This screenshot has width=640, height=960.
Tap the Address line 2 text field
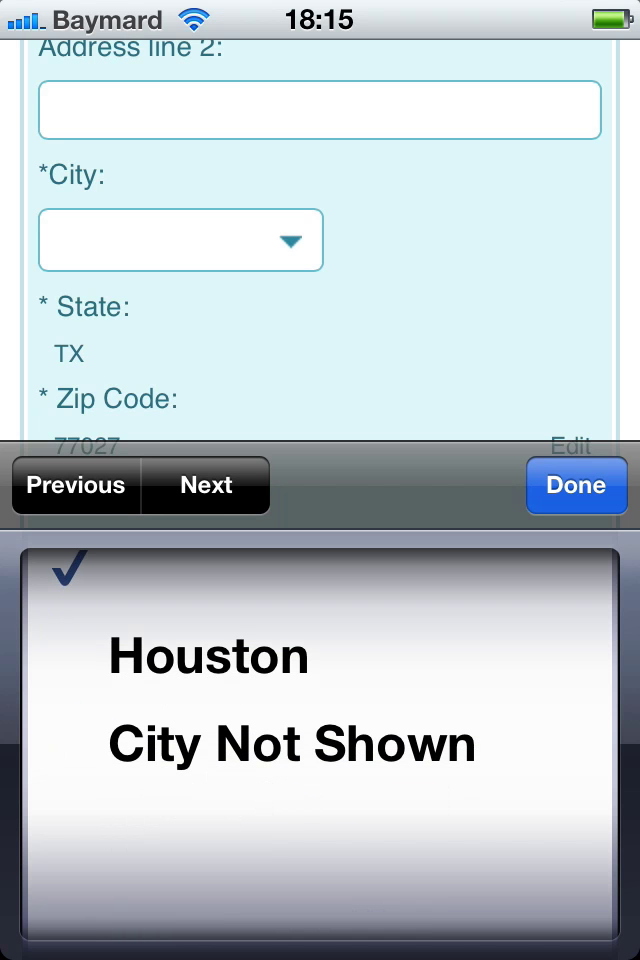[319, 110]
